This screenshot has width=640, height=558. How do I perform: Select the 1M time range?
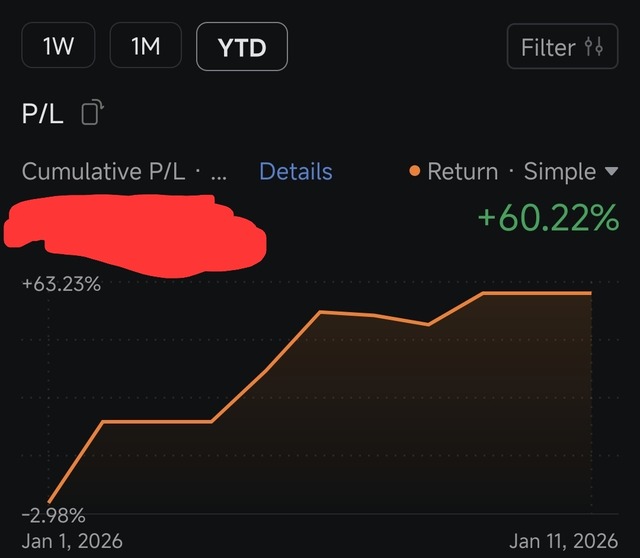[x=145, y=47]
